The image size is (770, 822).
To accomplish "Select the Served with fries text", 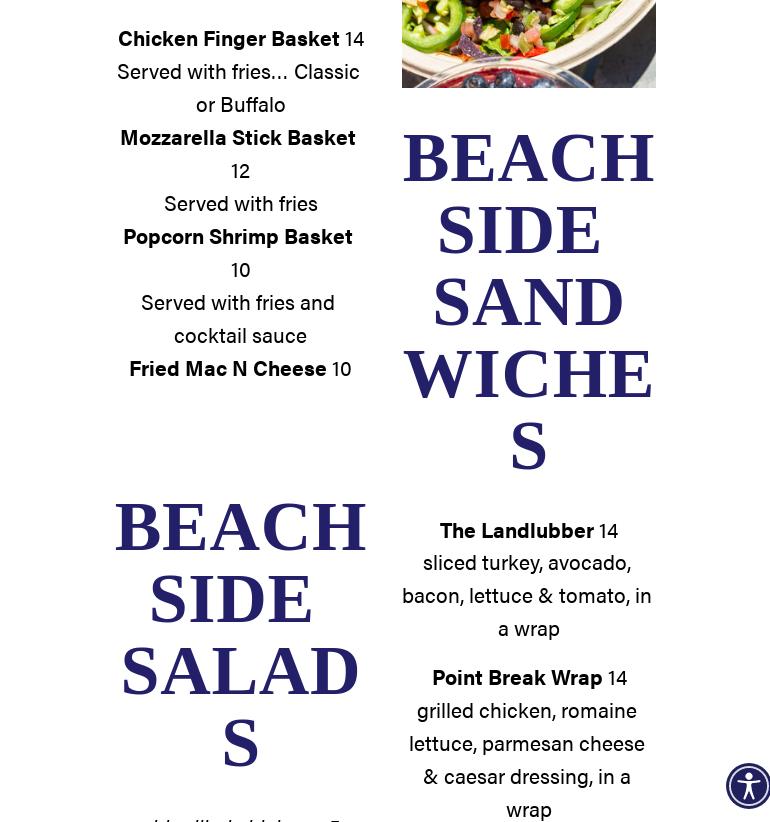I will [x=240, y=204].
